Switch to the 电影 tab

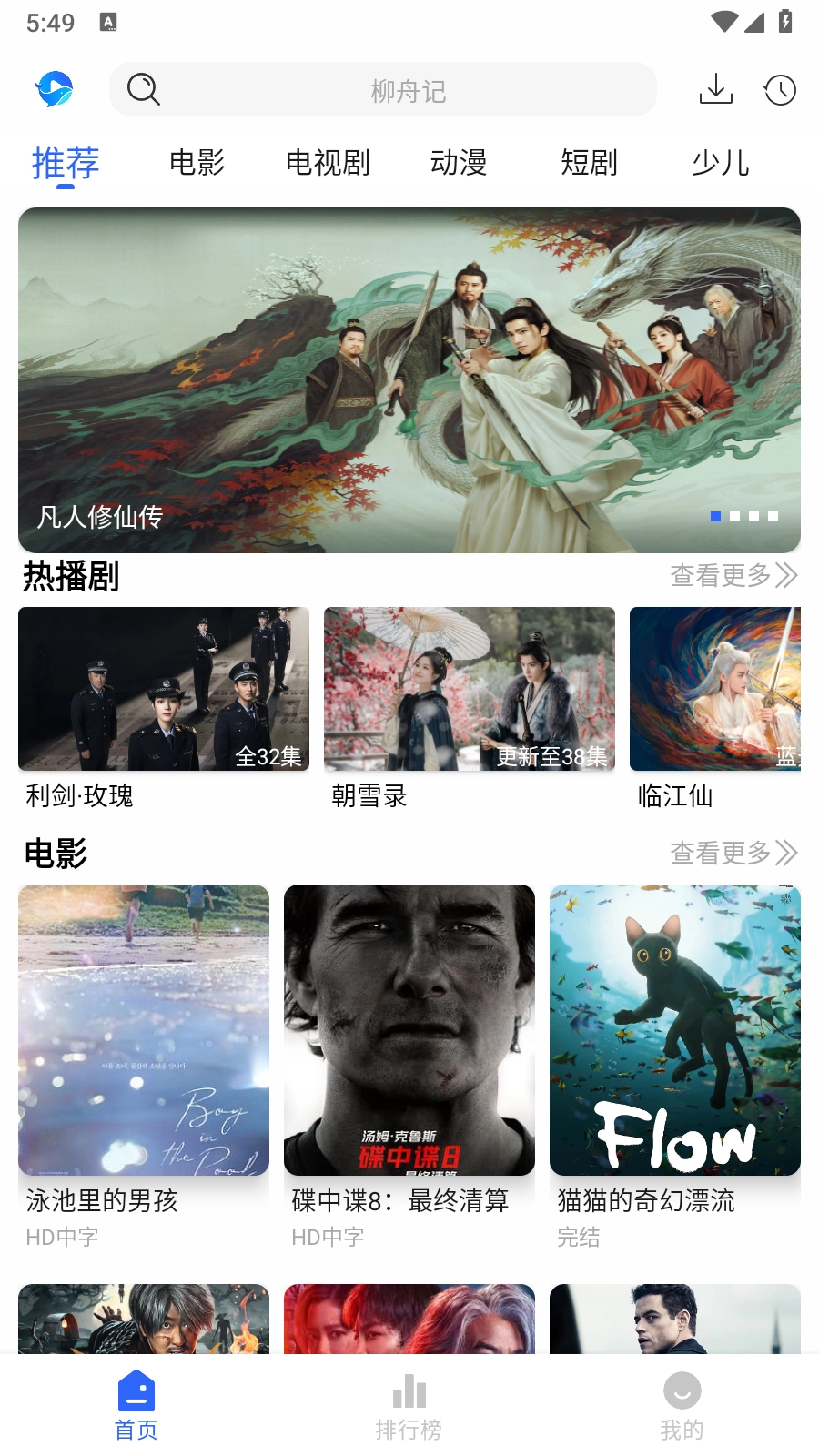point(196,164)
